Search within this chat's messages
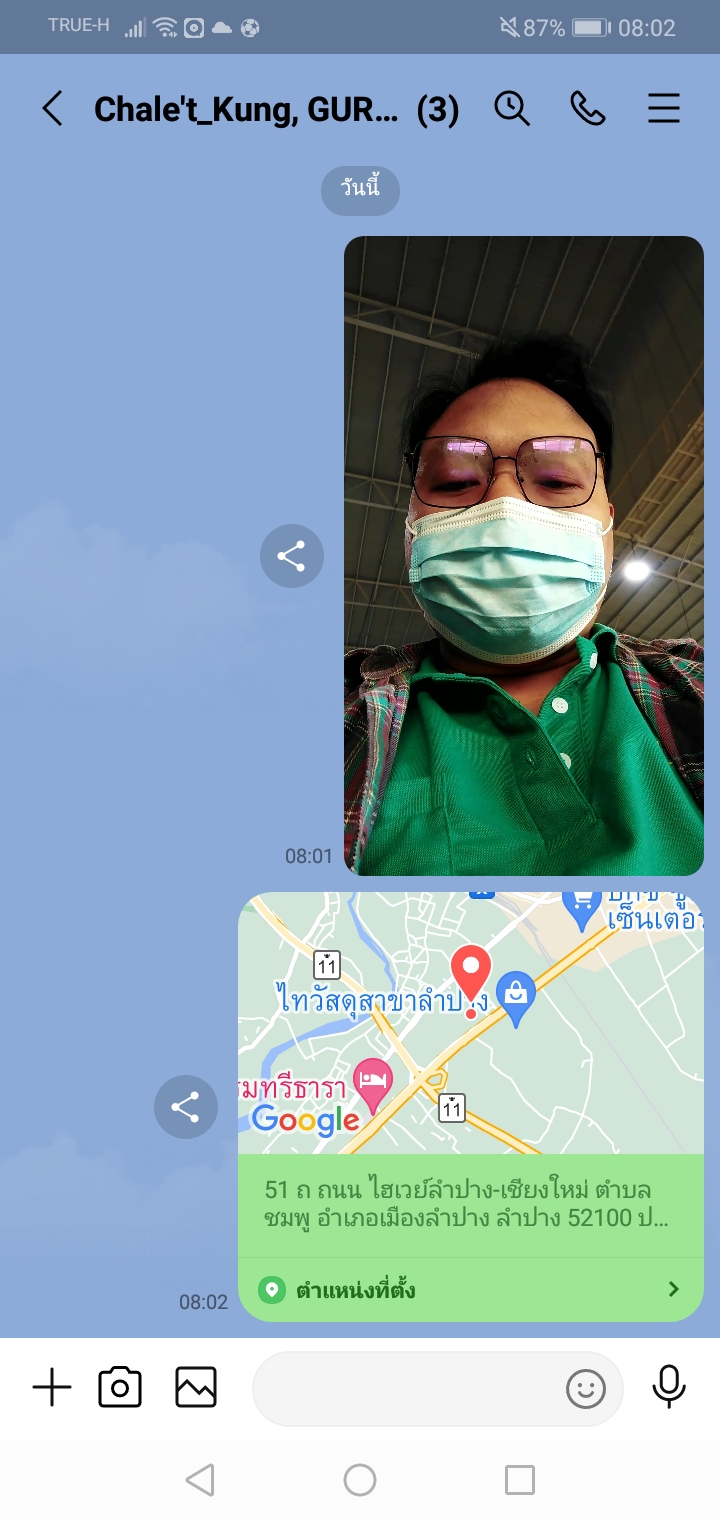720x1520 pixels. coord(512,109)
